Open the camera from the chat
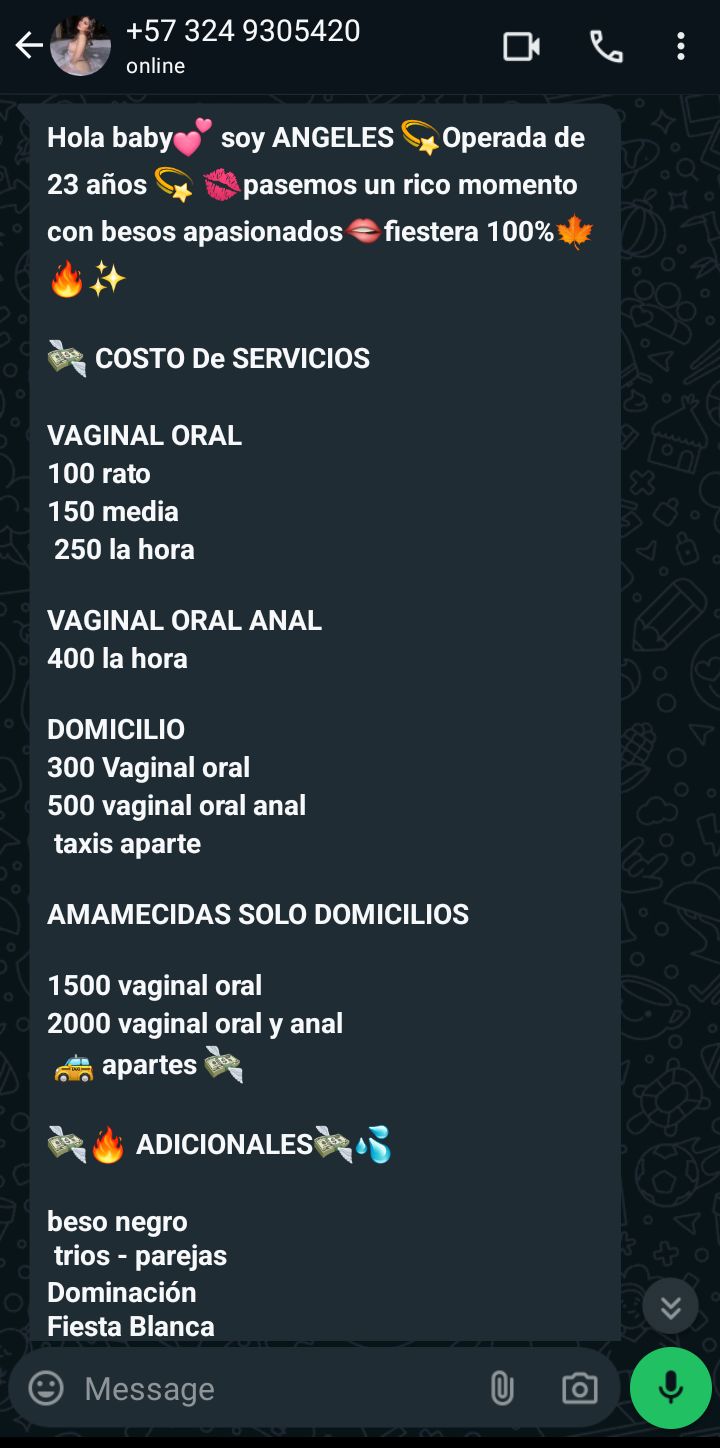This screenshot has width=720, height=1448. pyautogui.click(x=579, y=1388)
